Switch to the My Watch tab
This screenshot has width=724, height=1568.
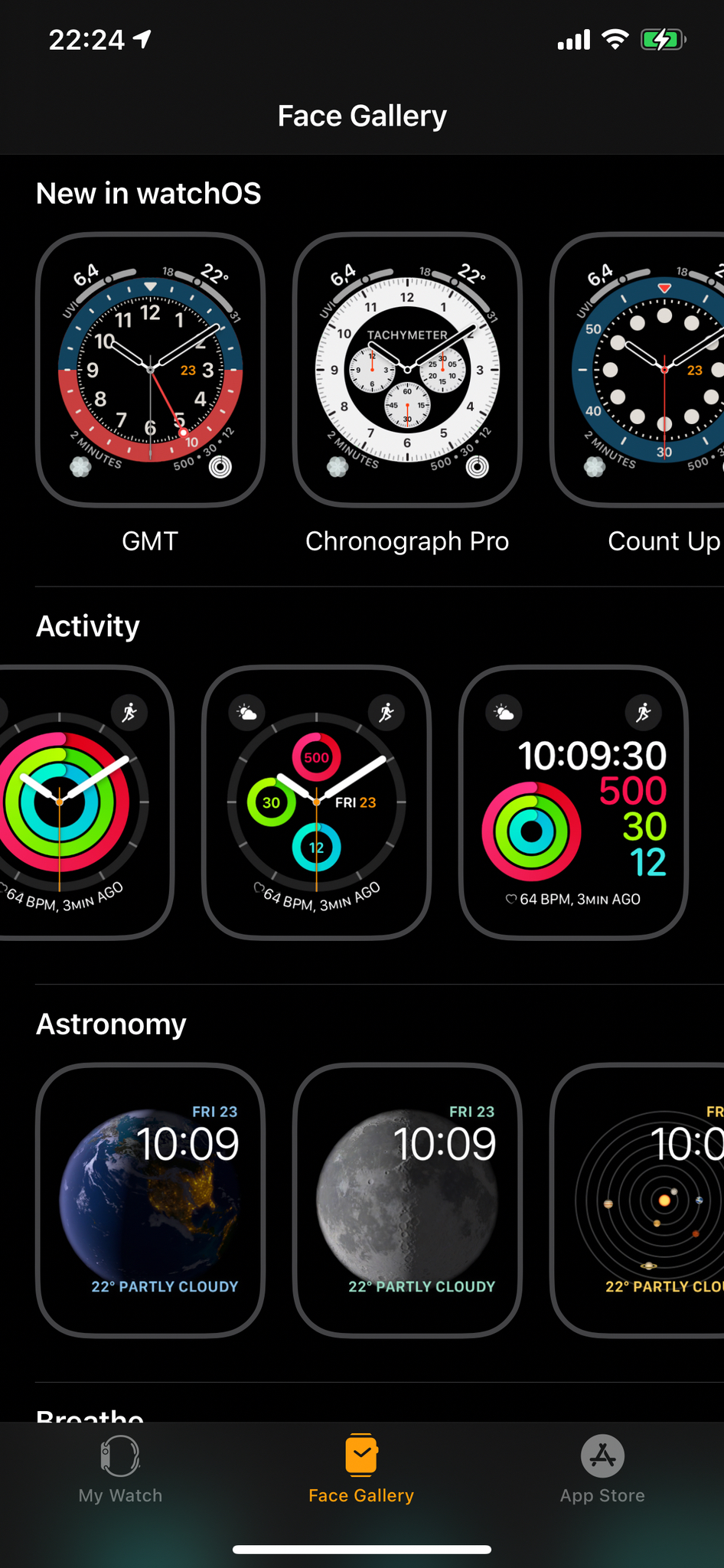click(x=120, y=1470)
